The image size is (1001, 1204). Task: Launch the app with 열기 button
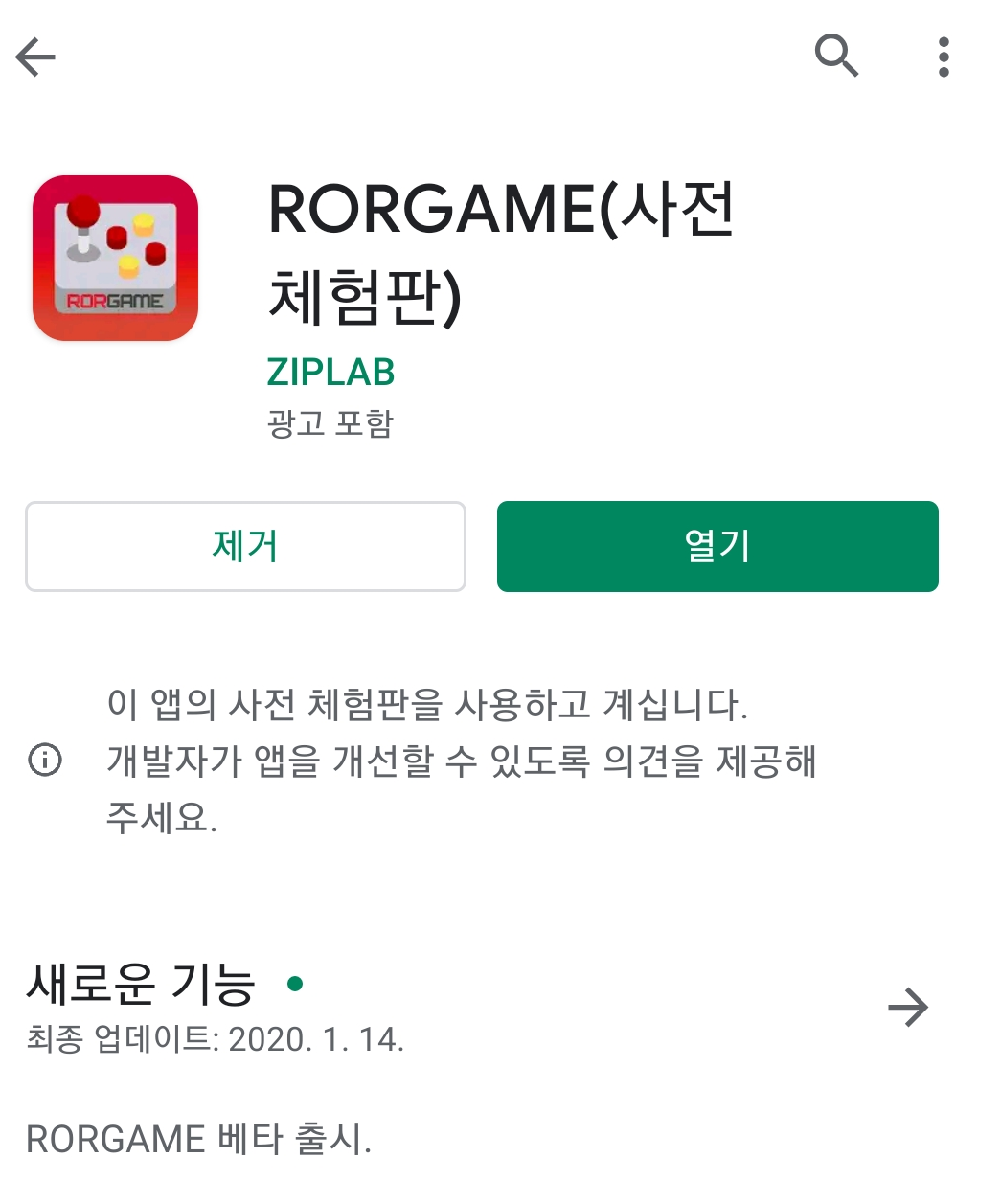tap(717, 546)
